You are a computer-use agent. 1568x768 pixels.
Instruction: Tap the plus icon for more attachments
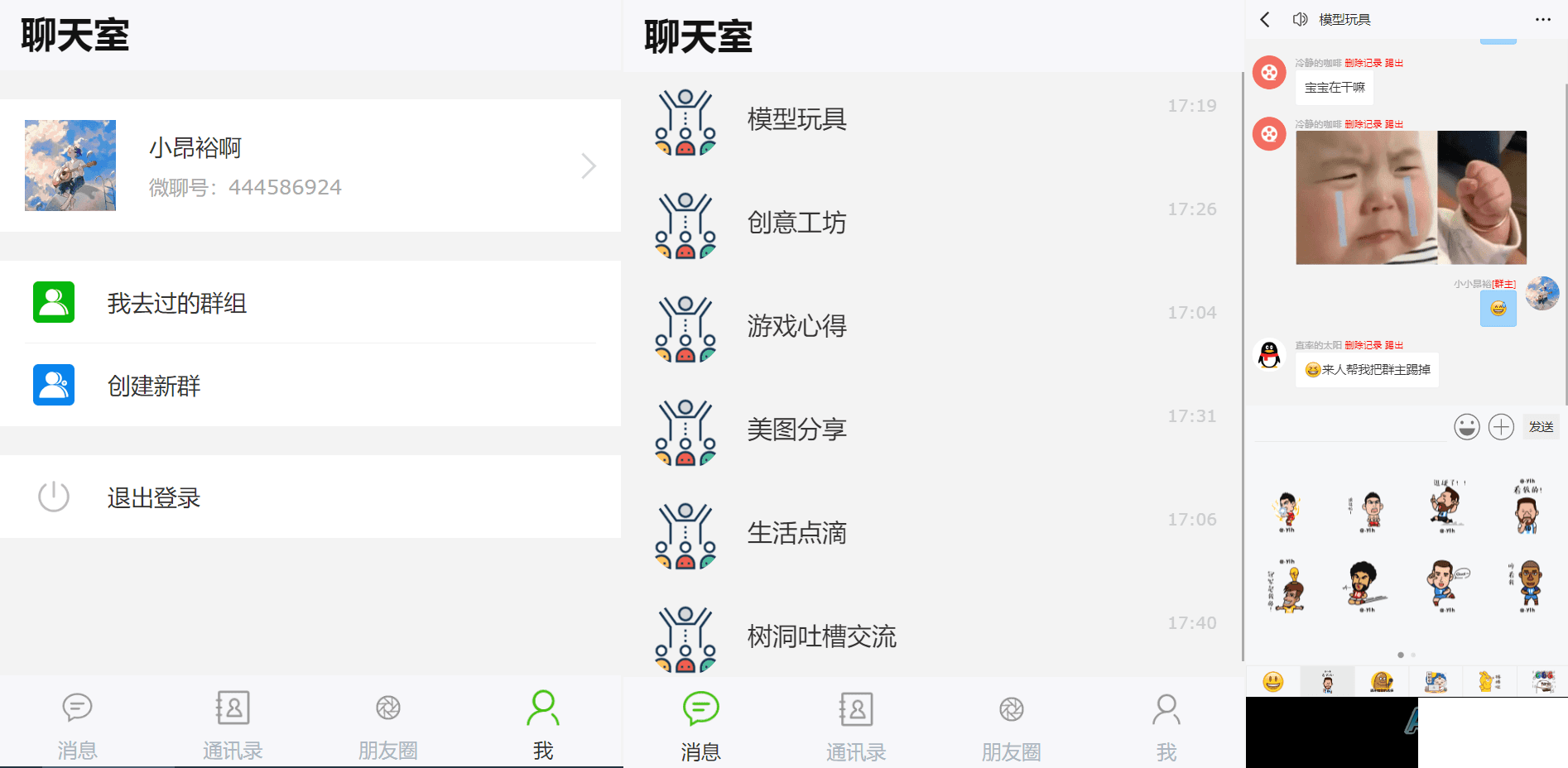coord(1501,427)
